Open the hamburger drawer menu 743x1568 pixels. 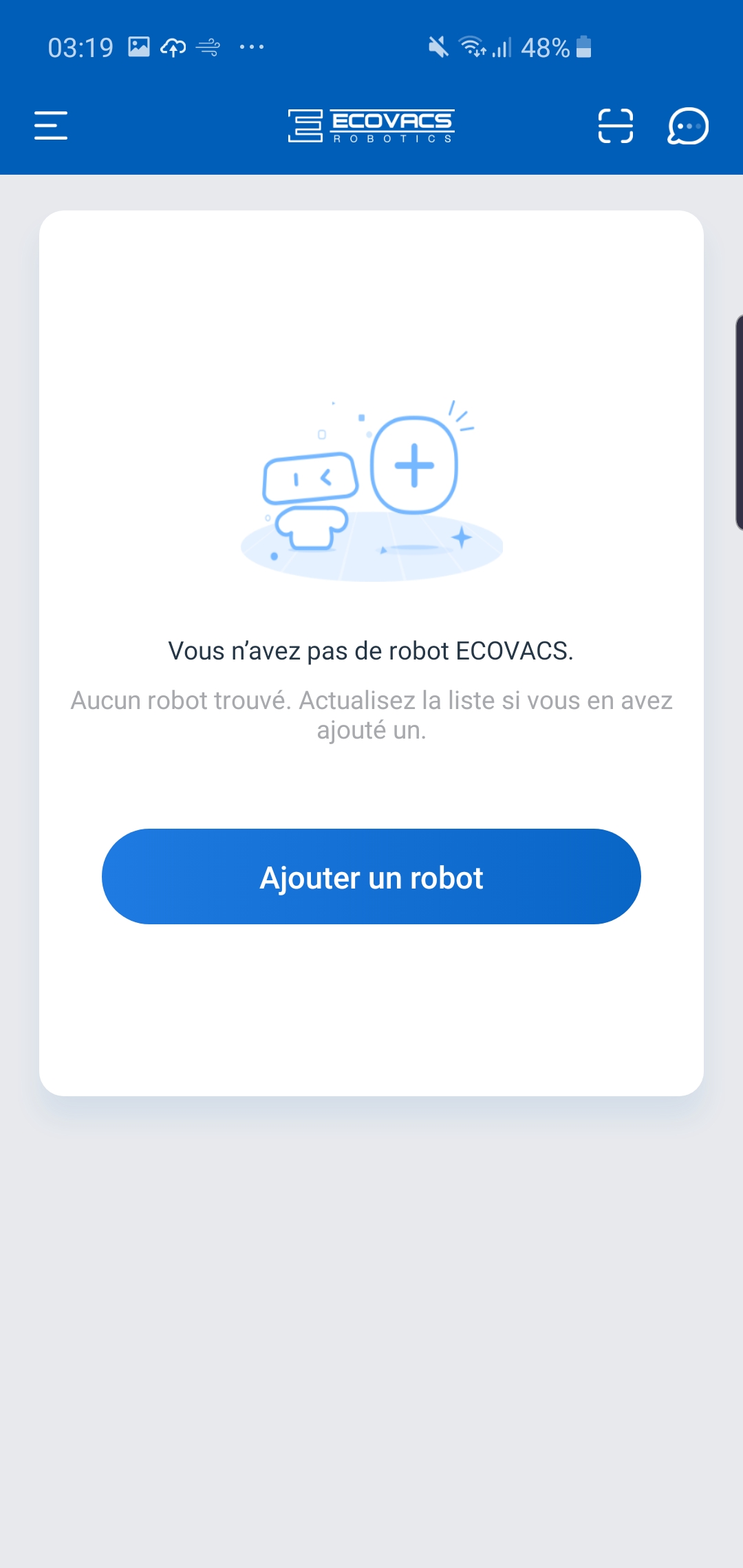point(51,126)
